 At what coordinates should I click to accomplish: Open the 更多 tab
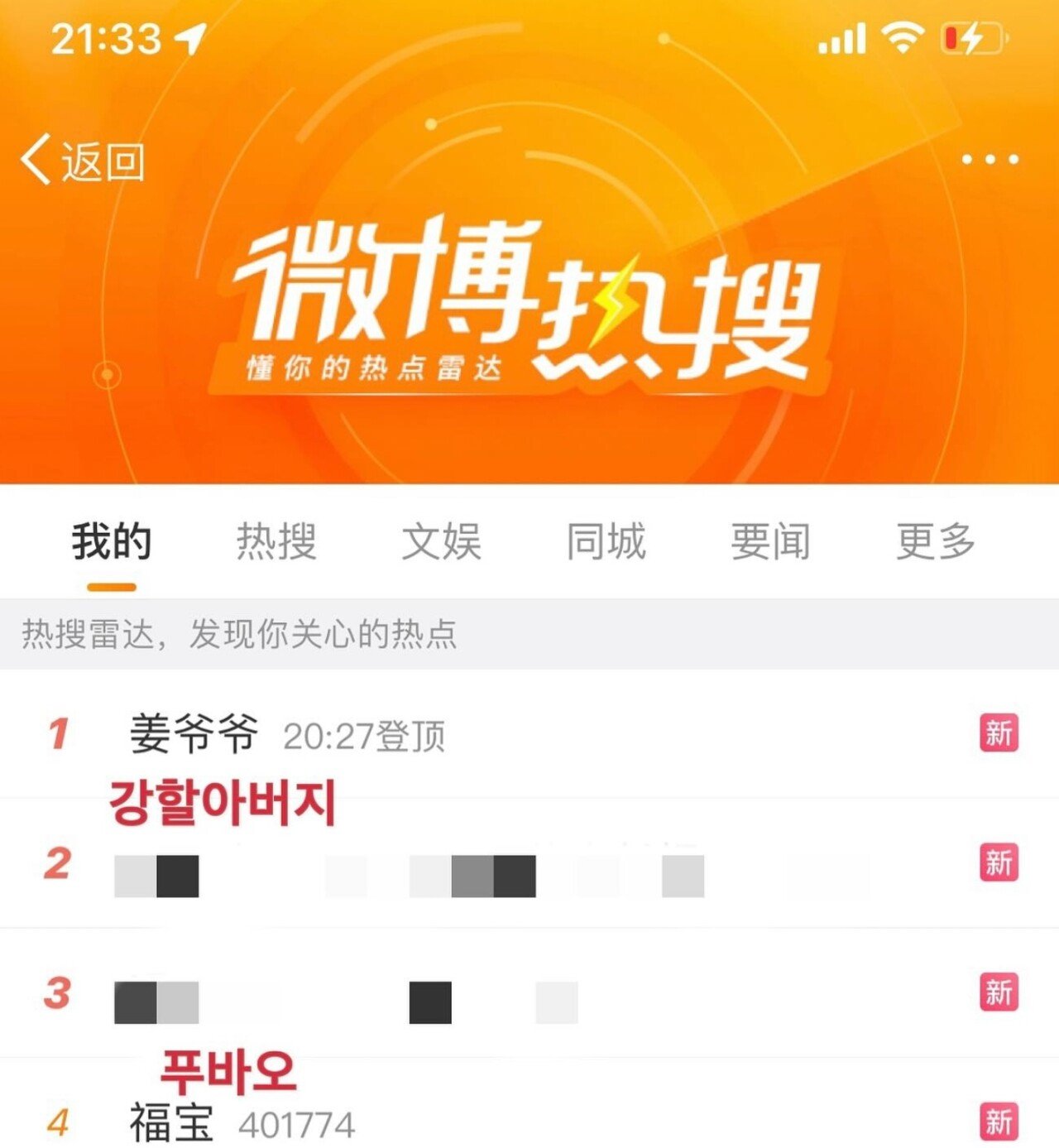coord(935,542)
